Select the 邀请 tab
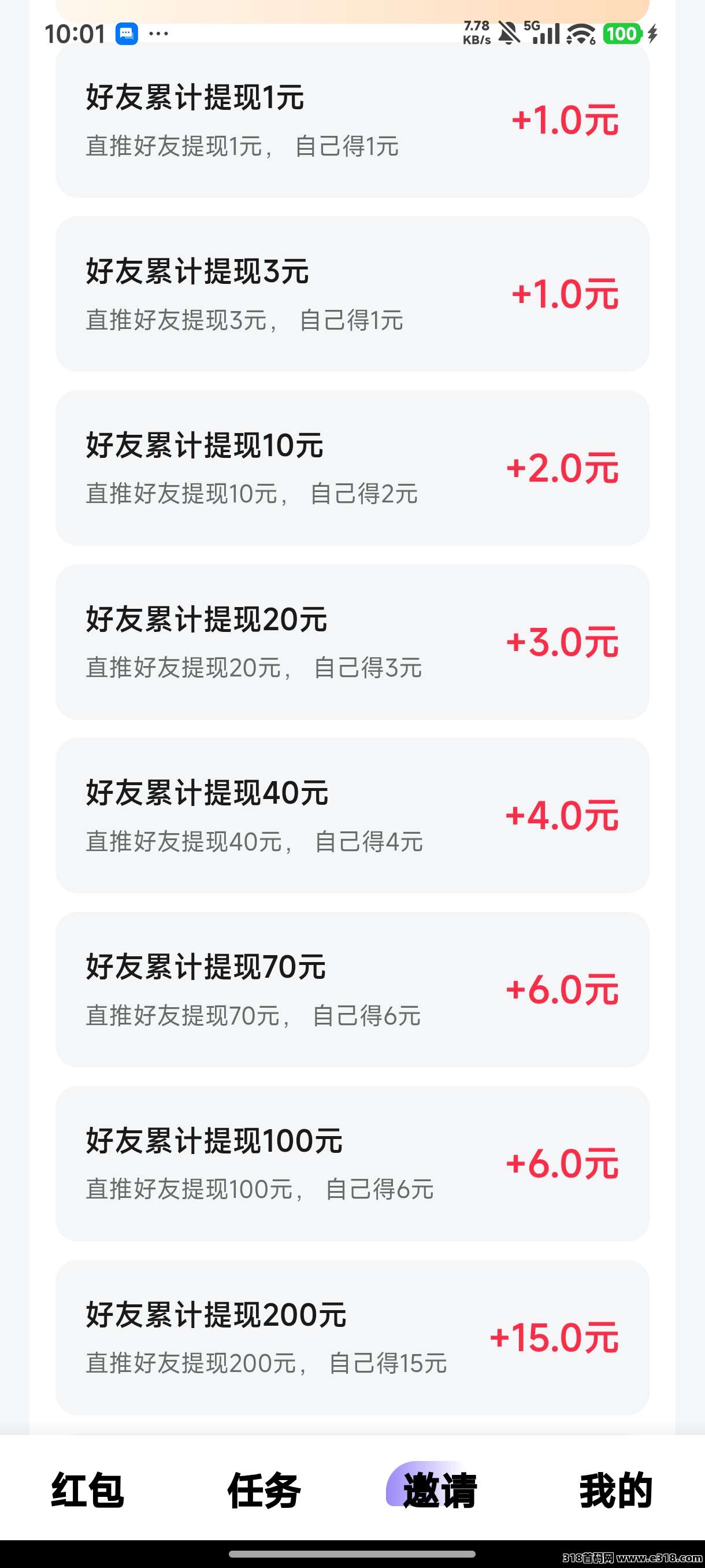Viewport: 705px width, 1568px height. [x=440, y=1490]
